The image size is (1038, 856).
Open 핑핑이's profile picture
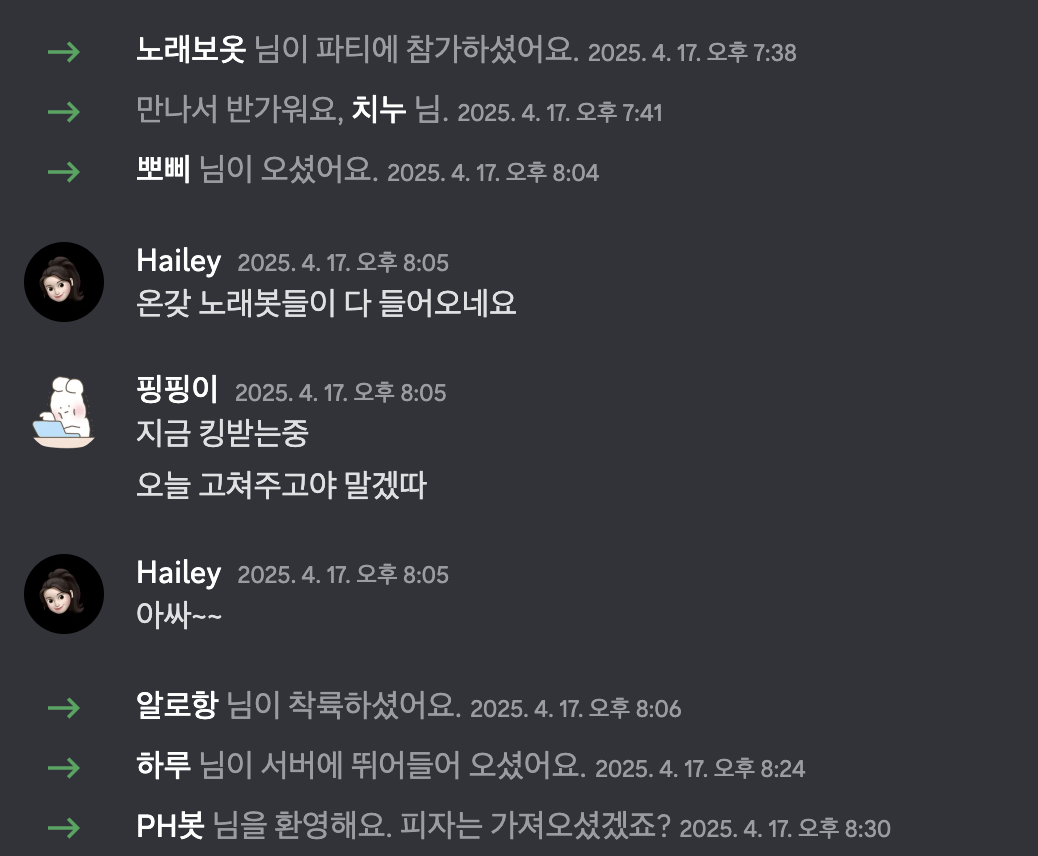pyautogui.click(x=64, y=412)
